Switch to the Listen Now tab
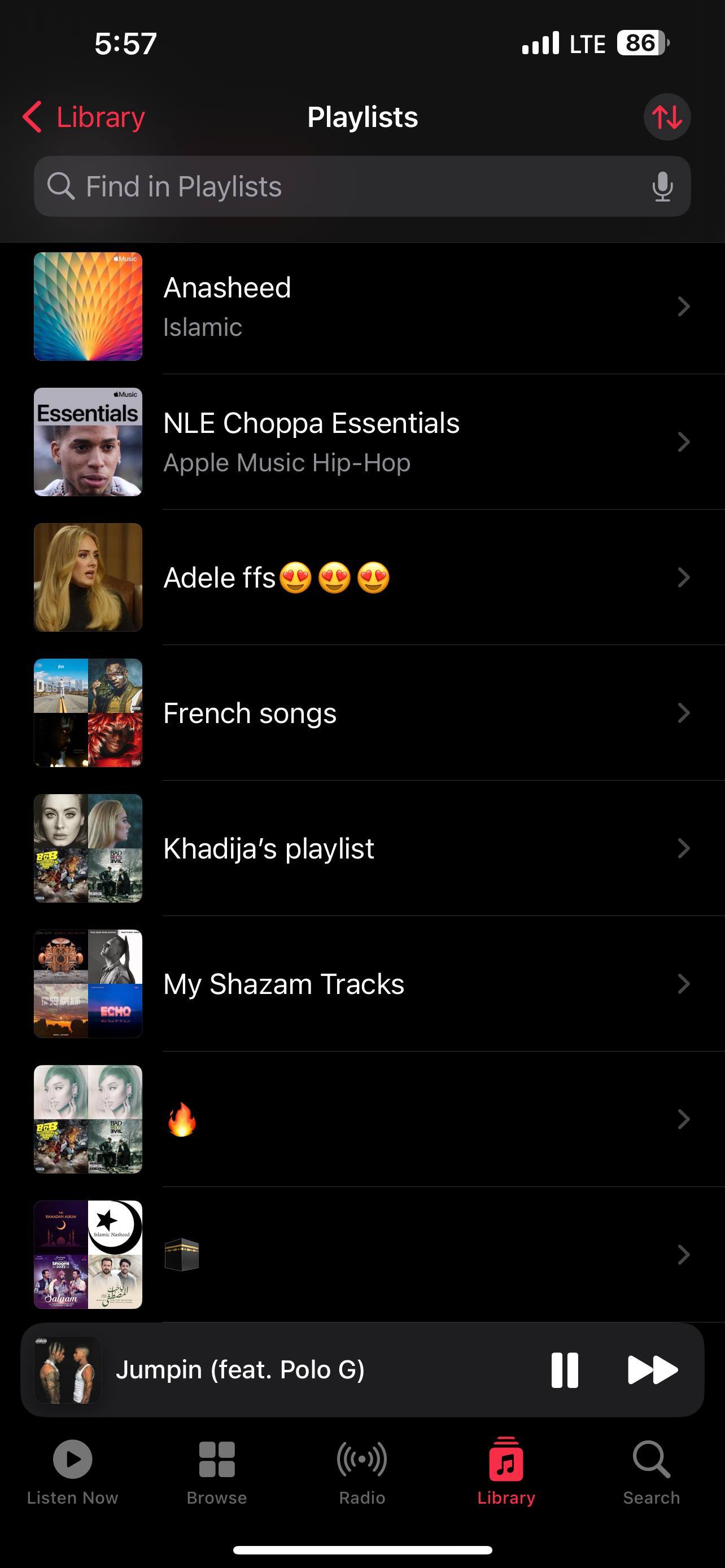Screen dimensions: 725x1568 72,1471
